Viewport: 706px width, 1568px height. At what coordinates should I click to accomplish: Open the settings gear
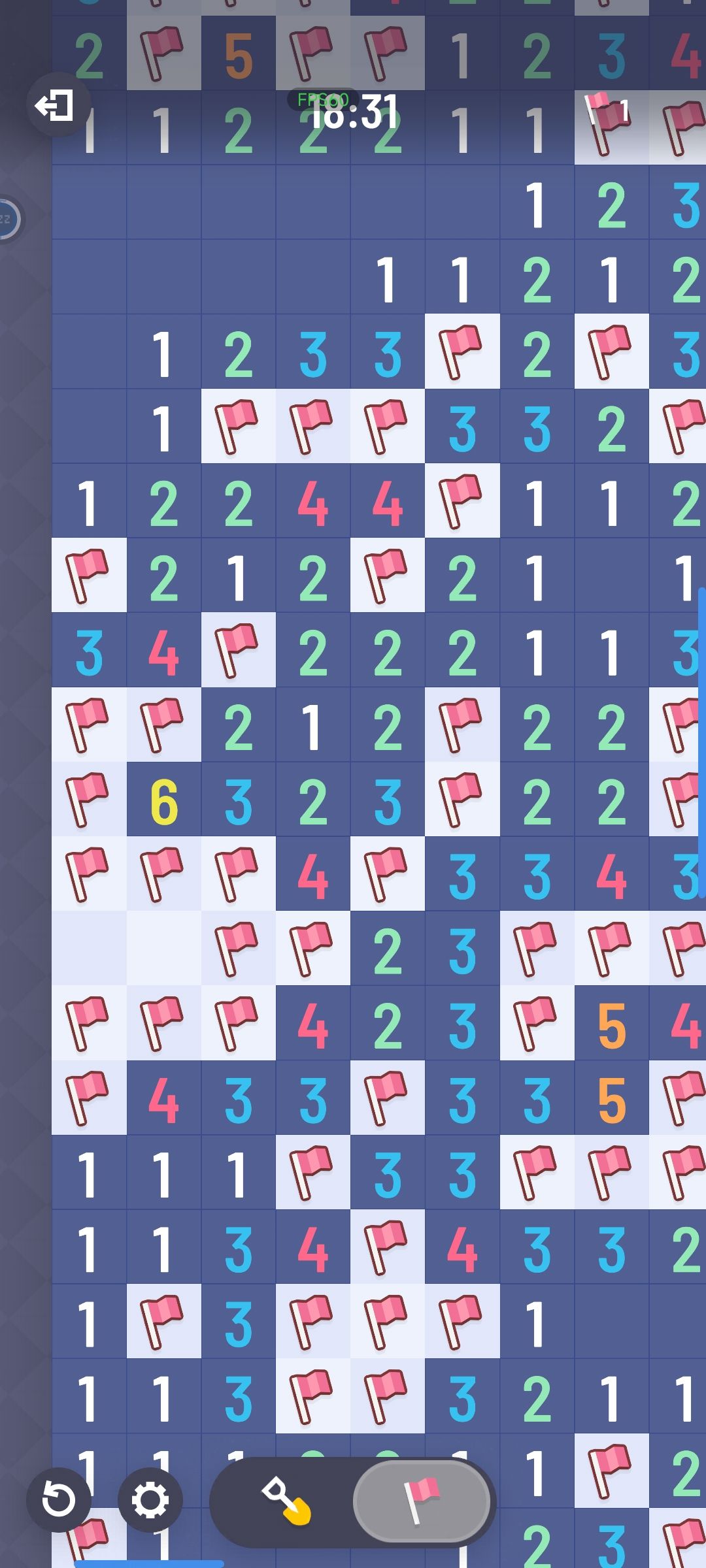[x=150, y=1499]
